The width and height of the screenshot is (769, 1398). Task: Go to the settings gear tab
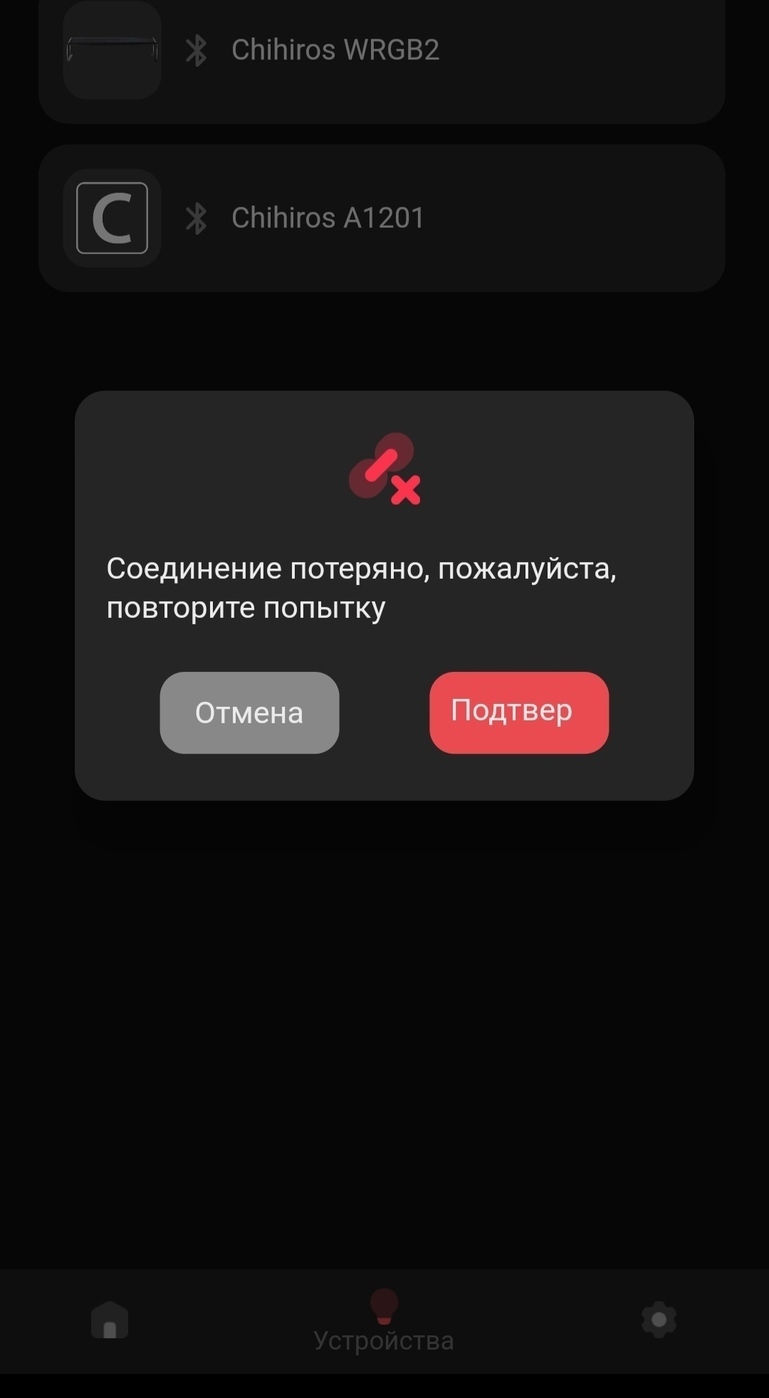658,1320
